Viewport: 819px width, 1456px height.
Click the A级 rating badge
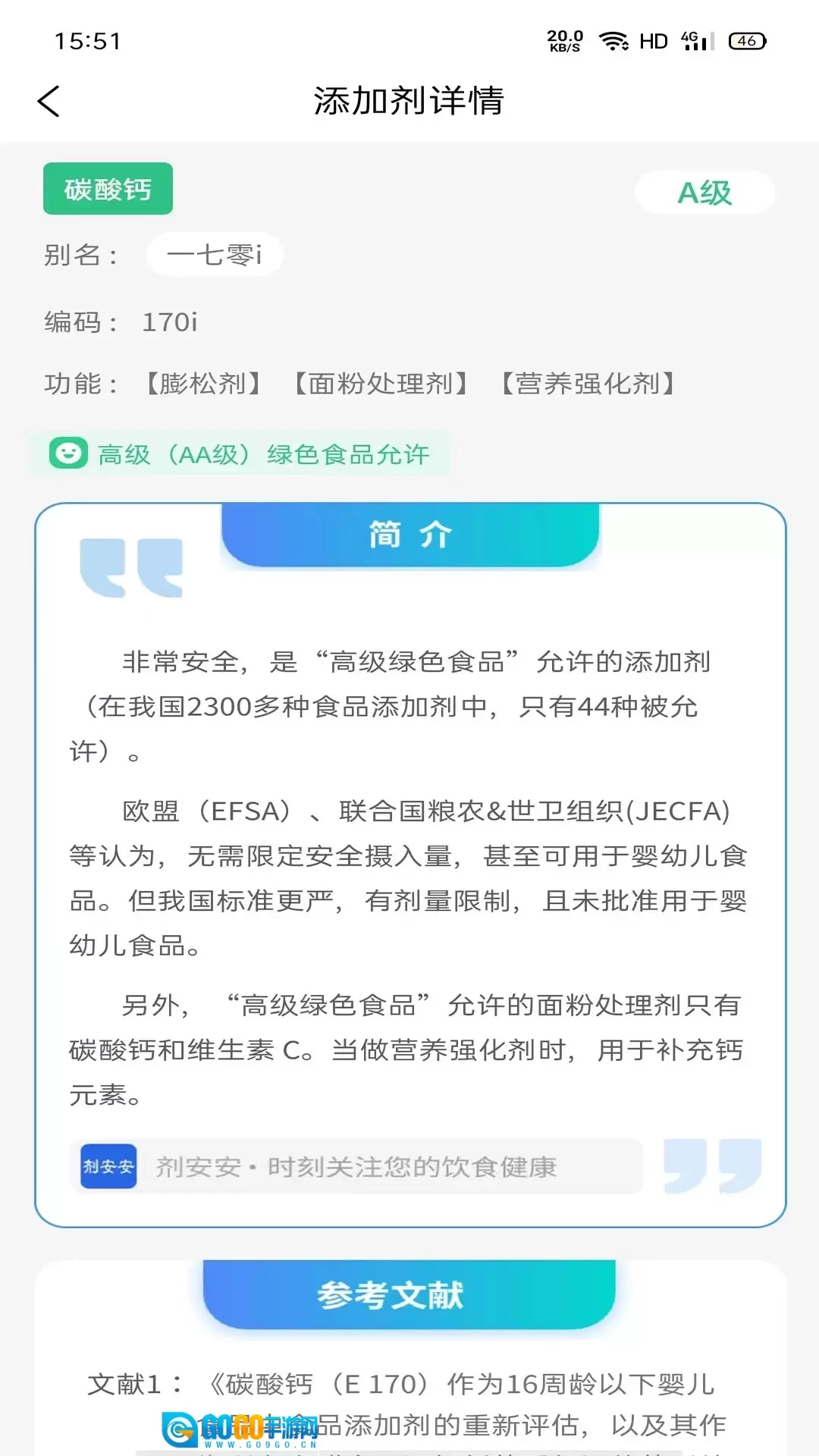point(704,193)
